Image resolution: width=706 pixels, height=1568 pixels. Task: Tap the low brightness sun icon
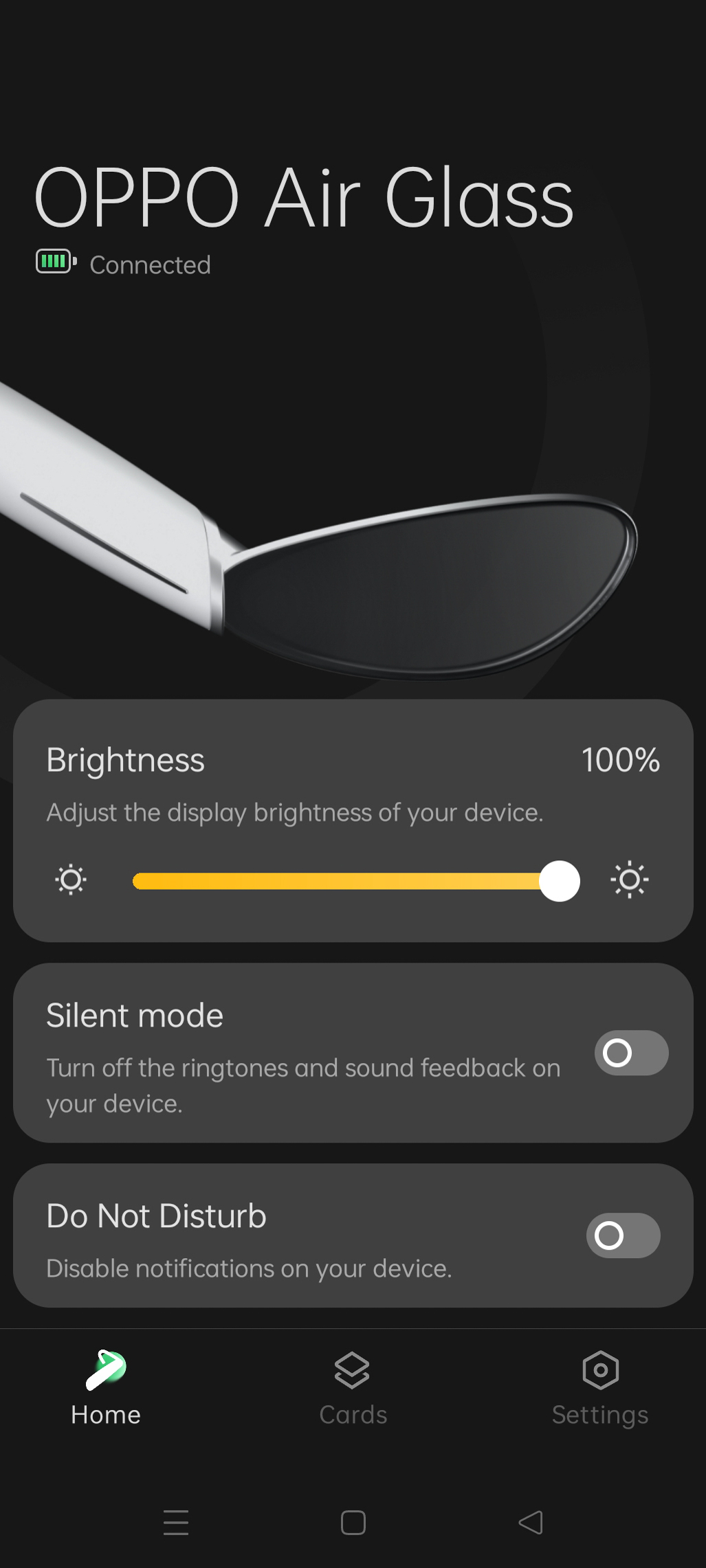click(71, 880)
